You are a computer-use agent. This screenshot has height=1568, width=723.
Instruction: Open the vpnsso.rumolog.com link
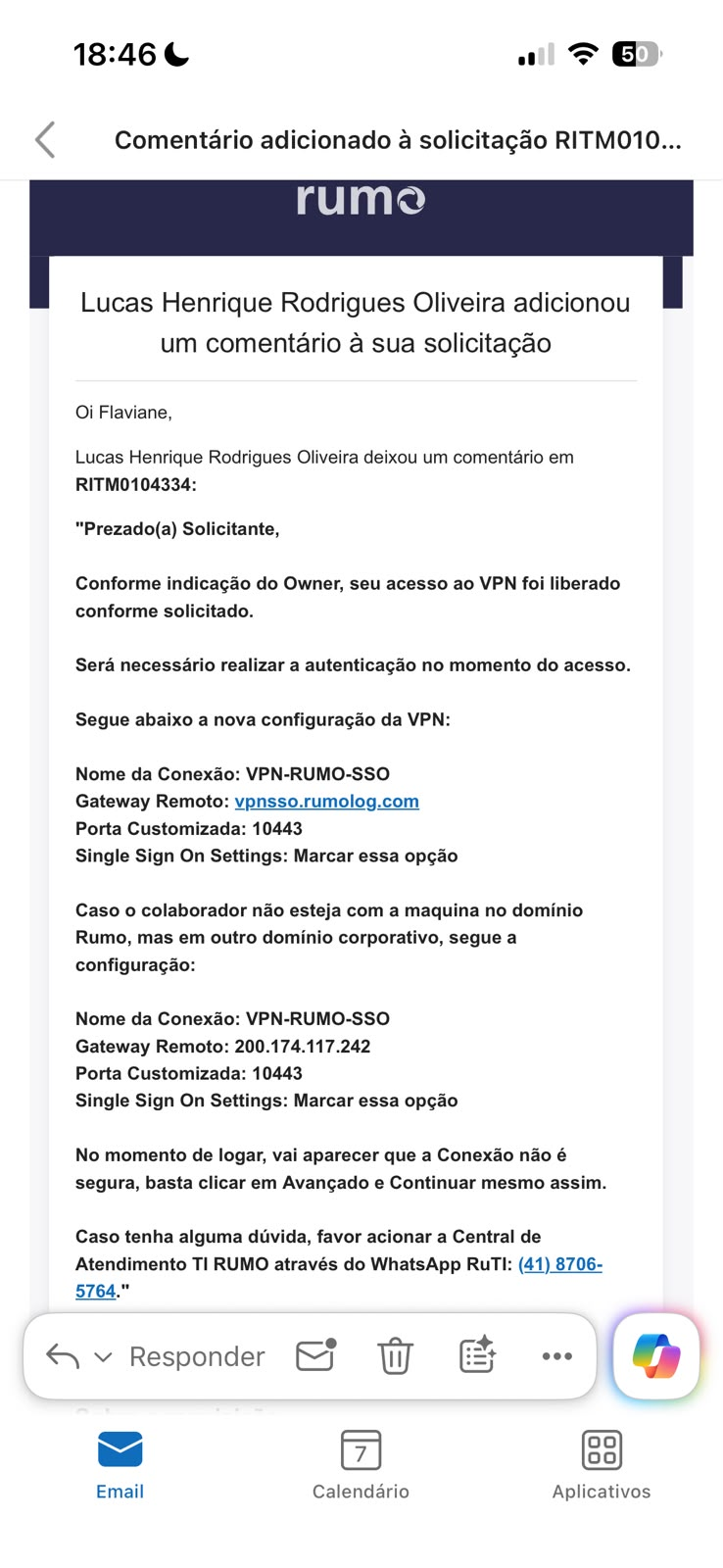point(326,802)
